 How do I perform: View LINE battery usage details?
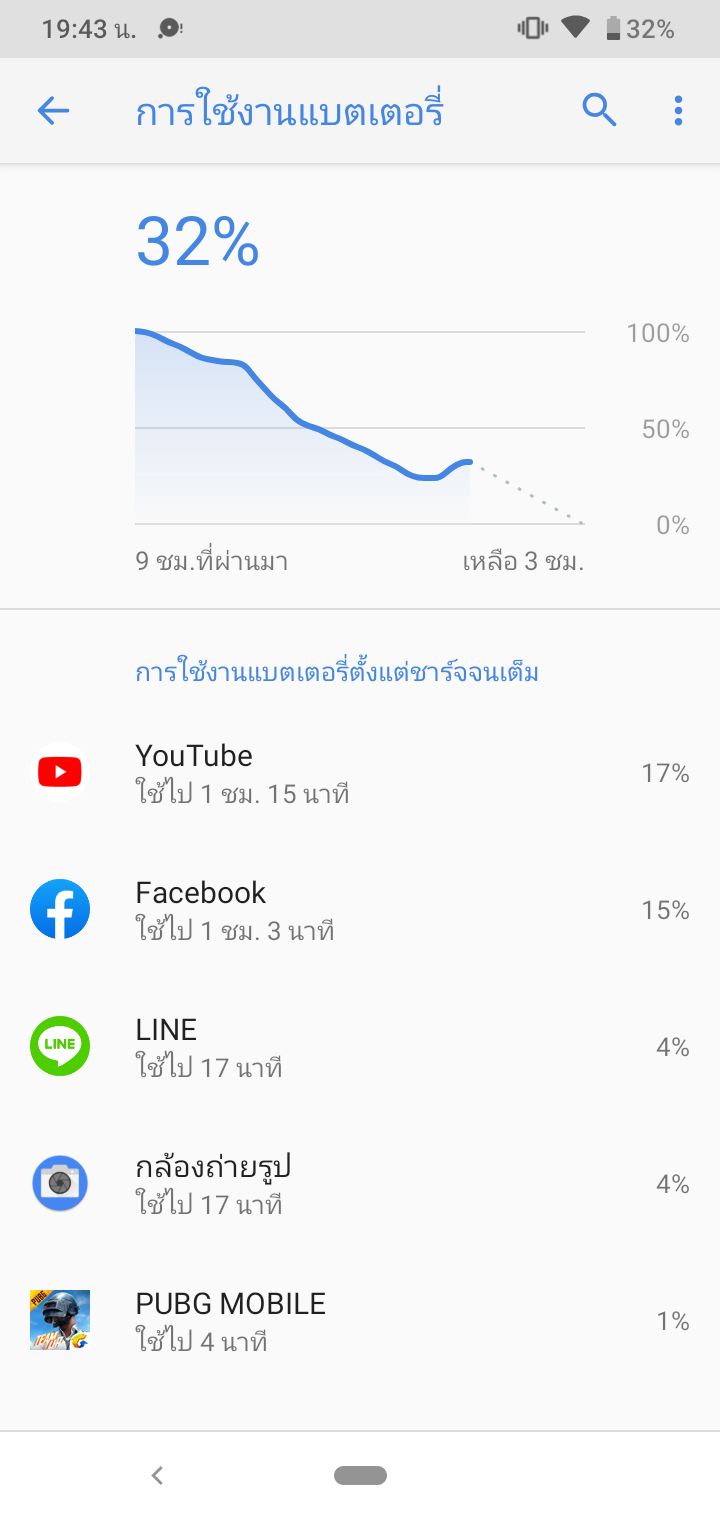coord(360,1047)
